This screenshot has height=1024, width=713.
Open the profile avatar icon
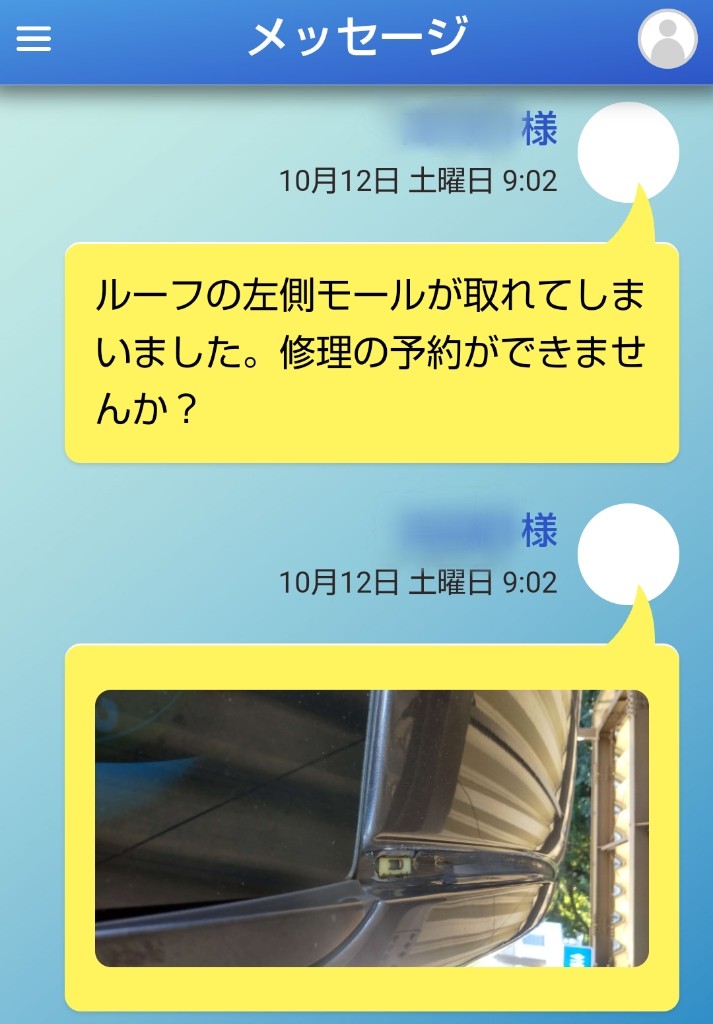coord(667,39)
